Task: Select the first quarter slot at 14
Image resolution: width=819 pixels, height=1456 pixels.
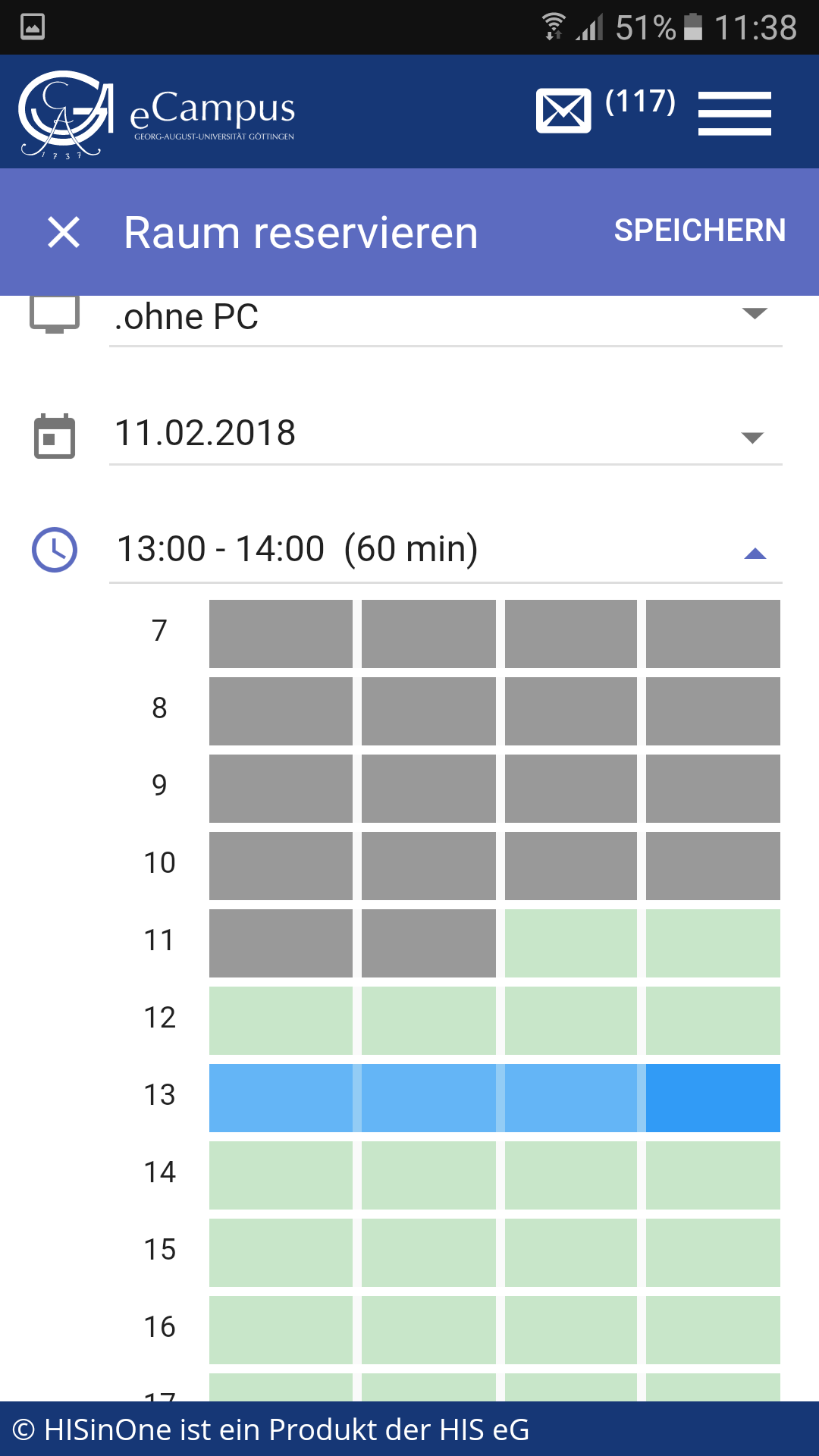Action: pos(281,1175)
